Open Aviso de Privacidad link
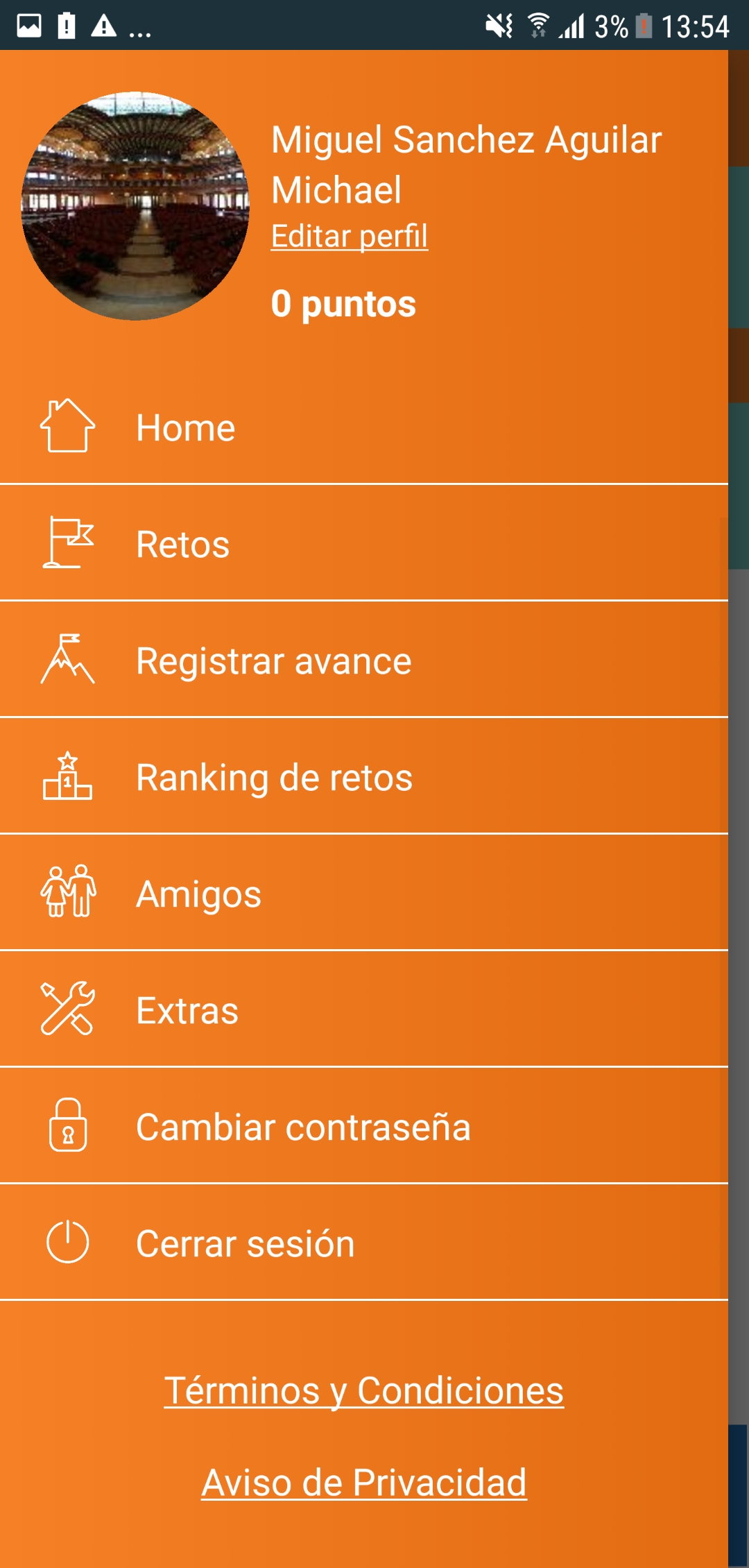The image size is (749, 1568). 364,1483
